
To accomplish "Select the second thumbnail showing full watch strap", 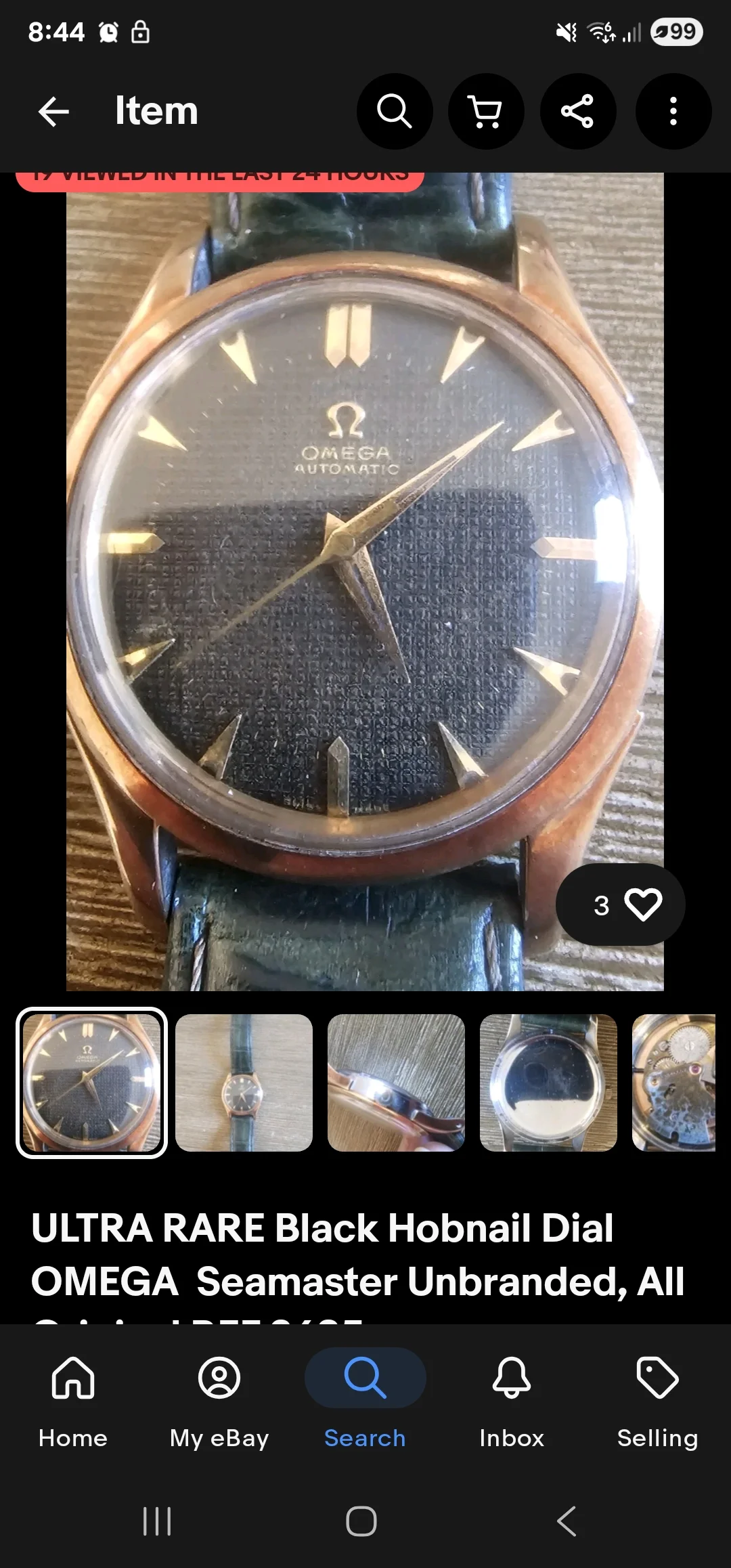I will [x=244, y=1083].
